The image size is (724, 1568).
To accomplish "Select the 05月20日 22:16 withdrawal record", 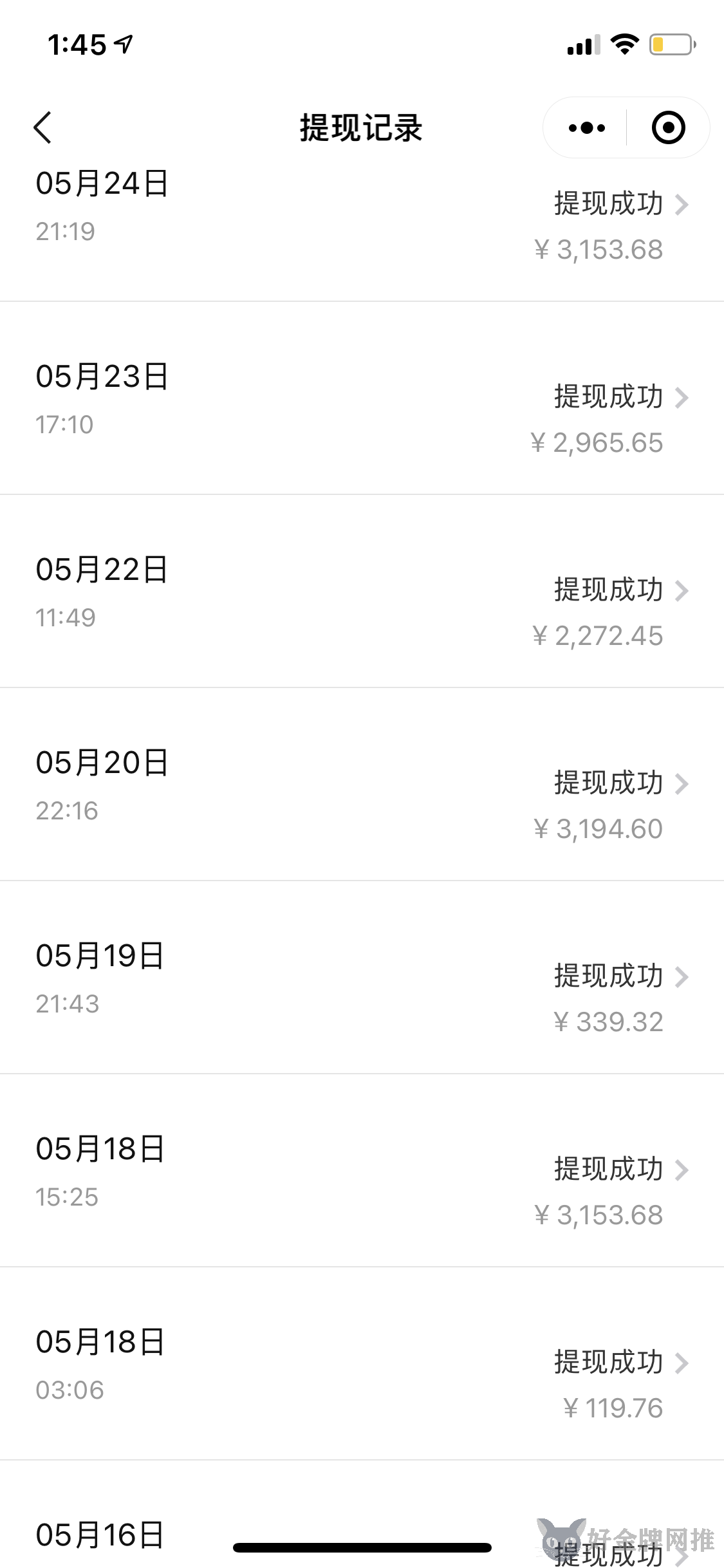I will coord(362,785).
